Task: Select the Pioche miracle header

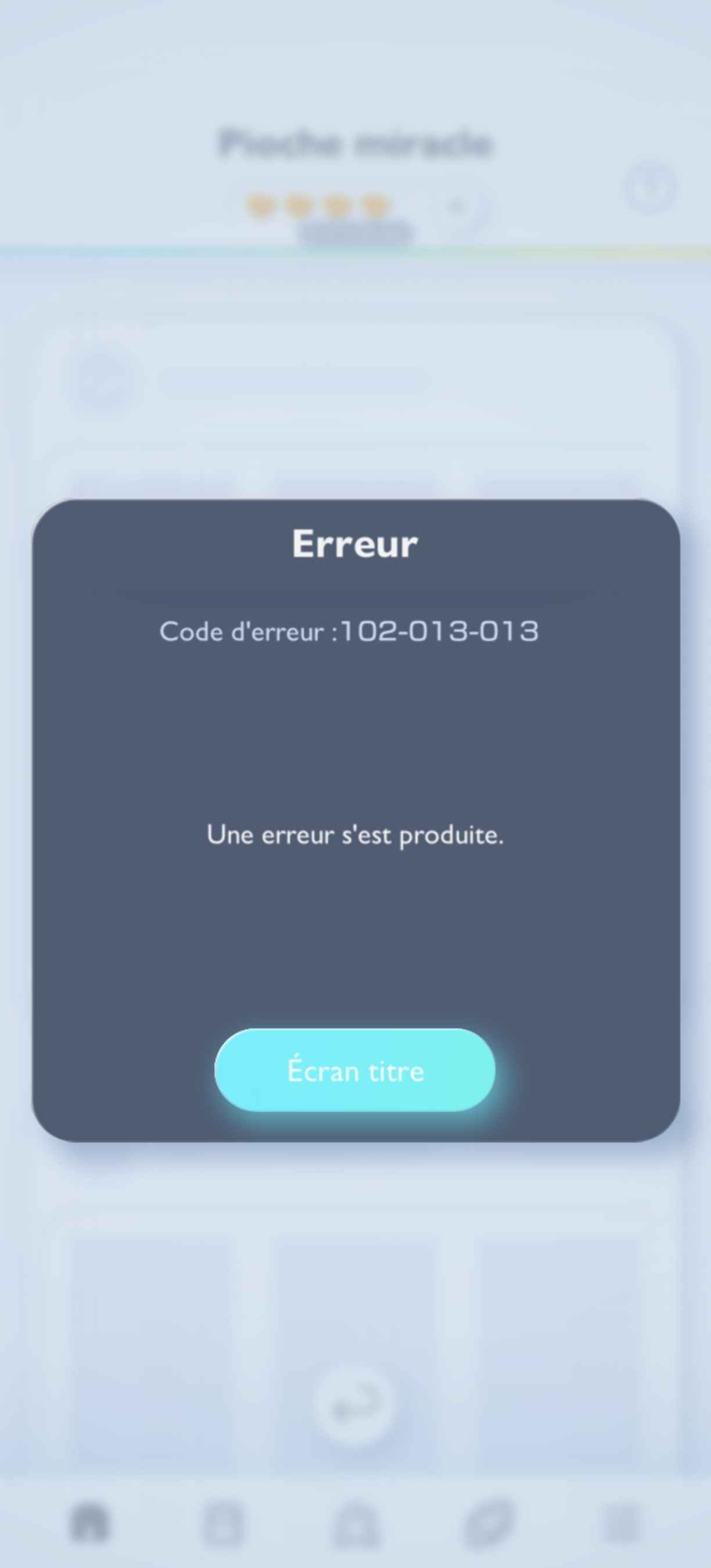Action: click(x=355, y=143)
